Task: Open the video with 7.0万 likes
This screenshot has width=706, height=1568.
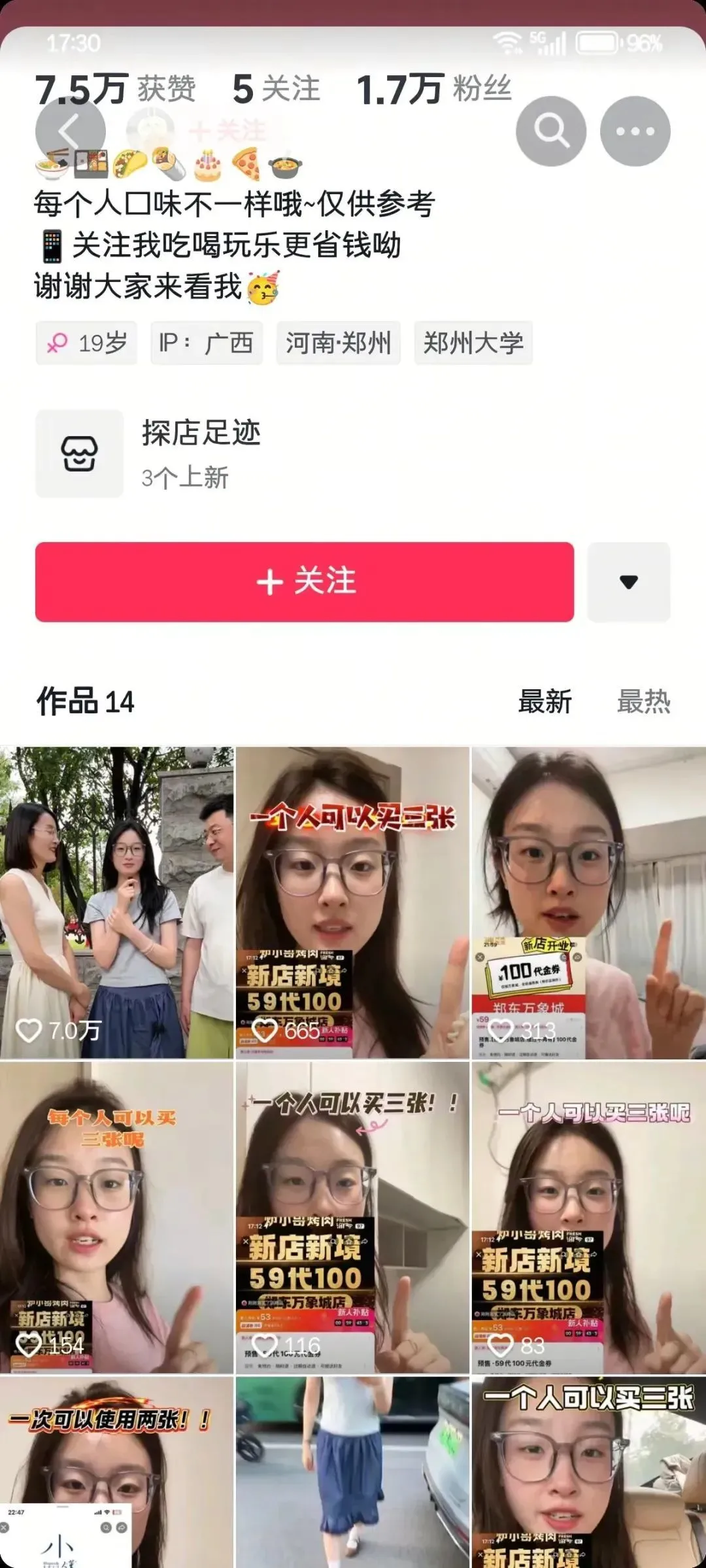Action: 116,902
